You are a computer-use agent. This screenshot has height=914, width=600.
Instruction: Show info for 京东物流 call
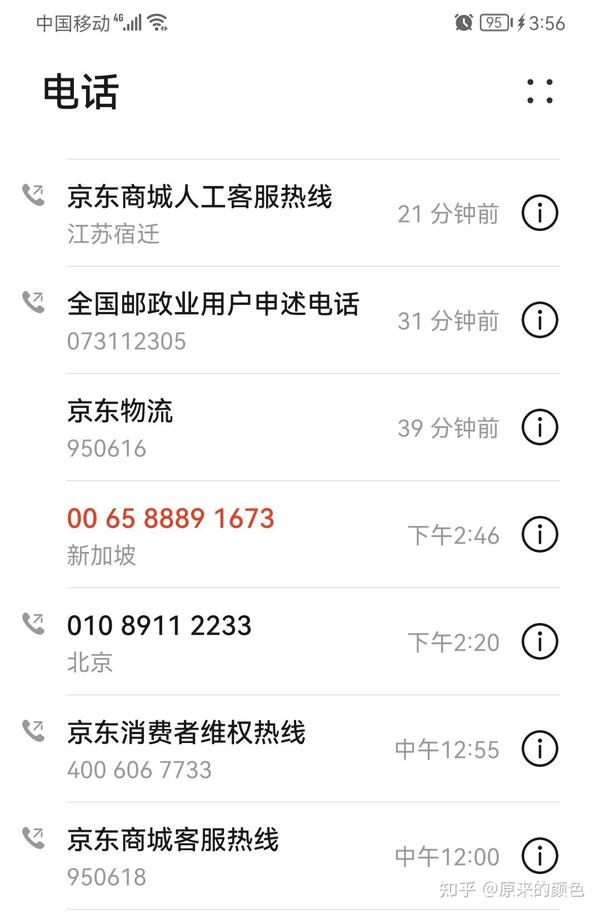pyautogui.click(x=540, y=427)
